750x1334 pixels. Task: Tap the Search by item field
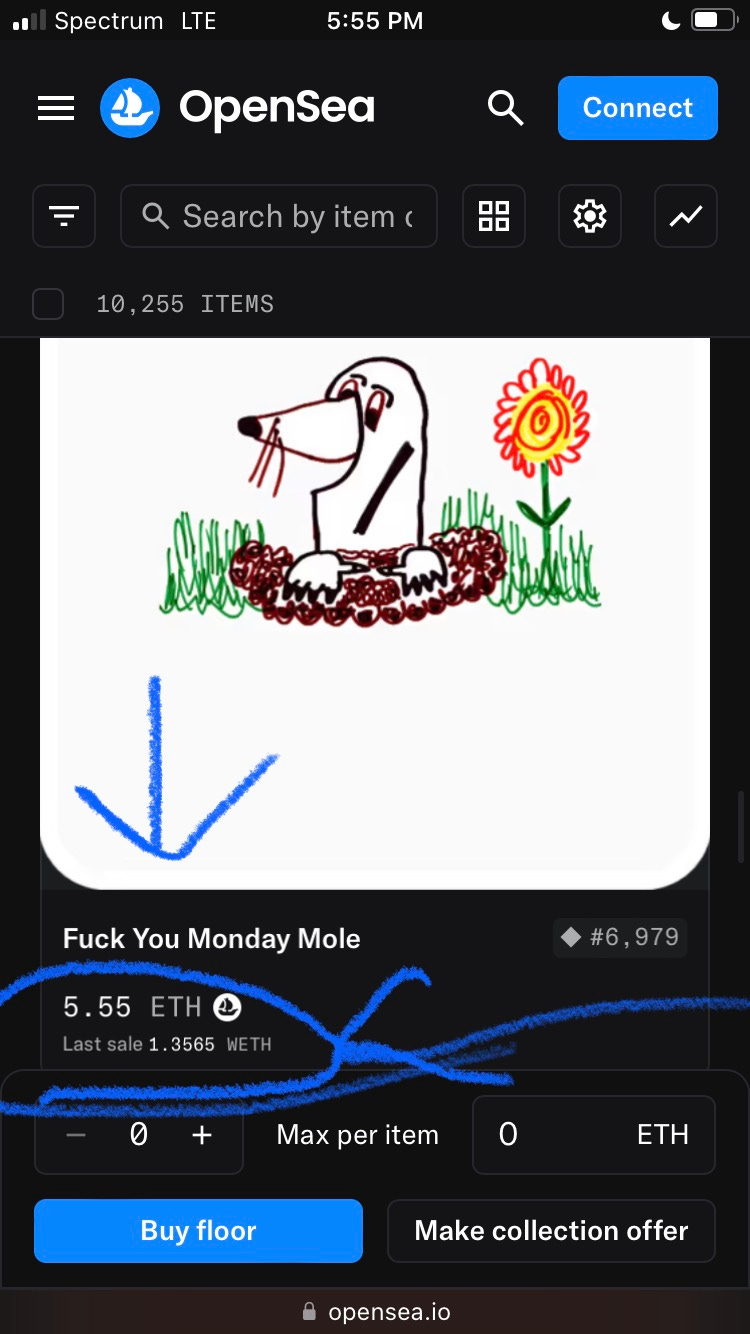click(280, 216)
